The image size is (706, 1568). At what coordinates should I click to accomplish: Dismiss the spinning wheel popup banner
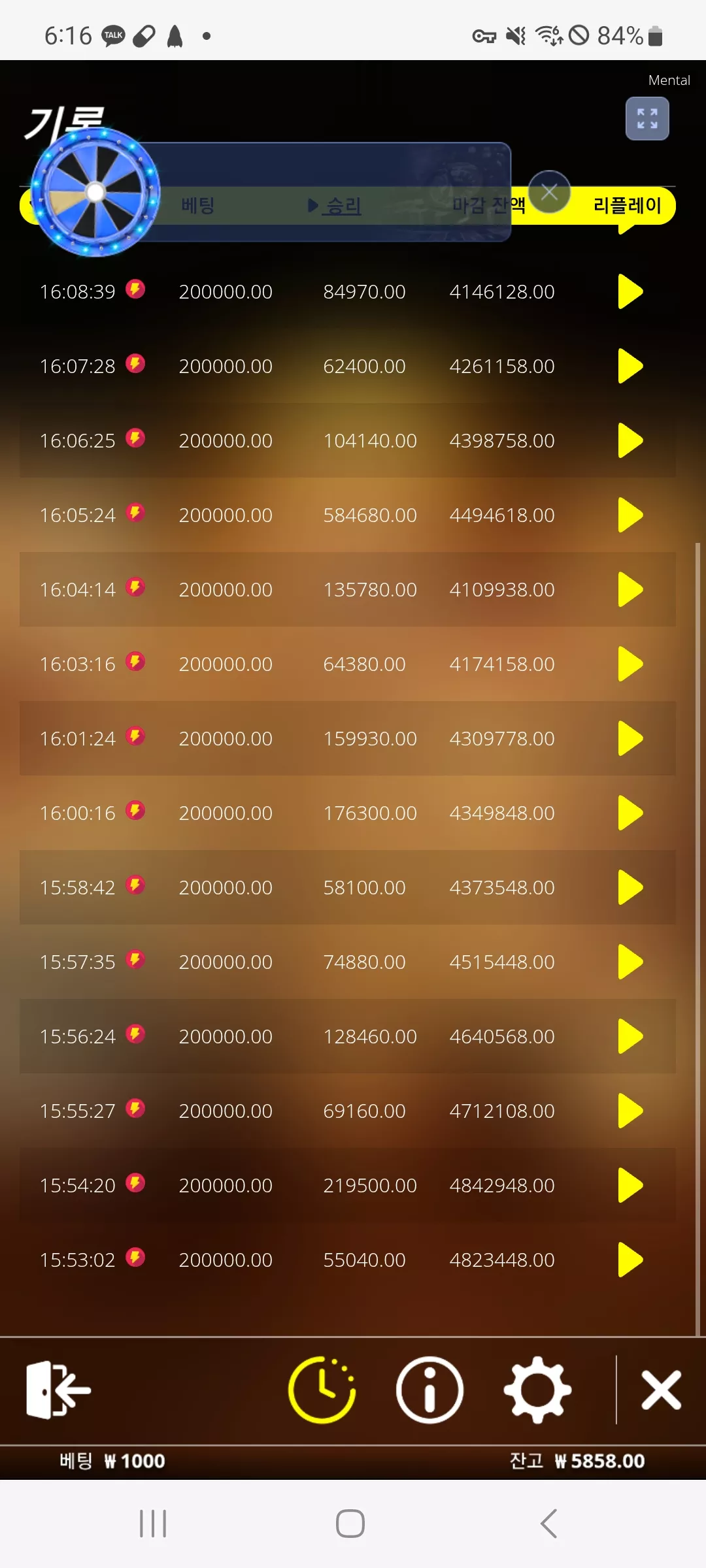(x=549, y=192)
